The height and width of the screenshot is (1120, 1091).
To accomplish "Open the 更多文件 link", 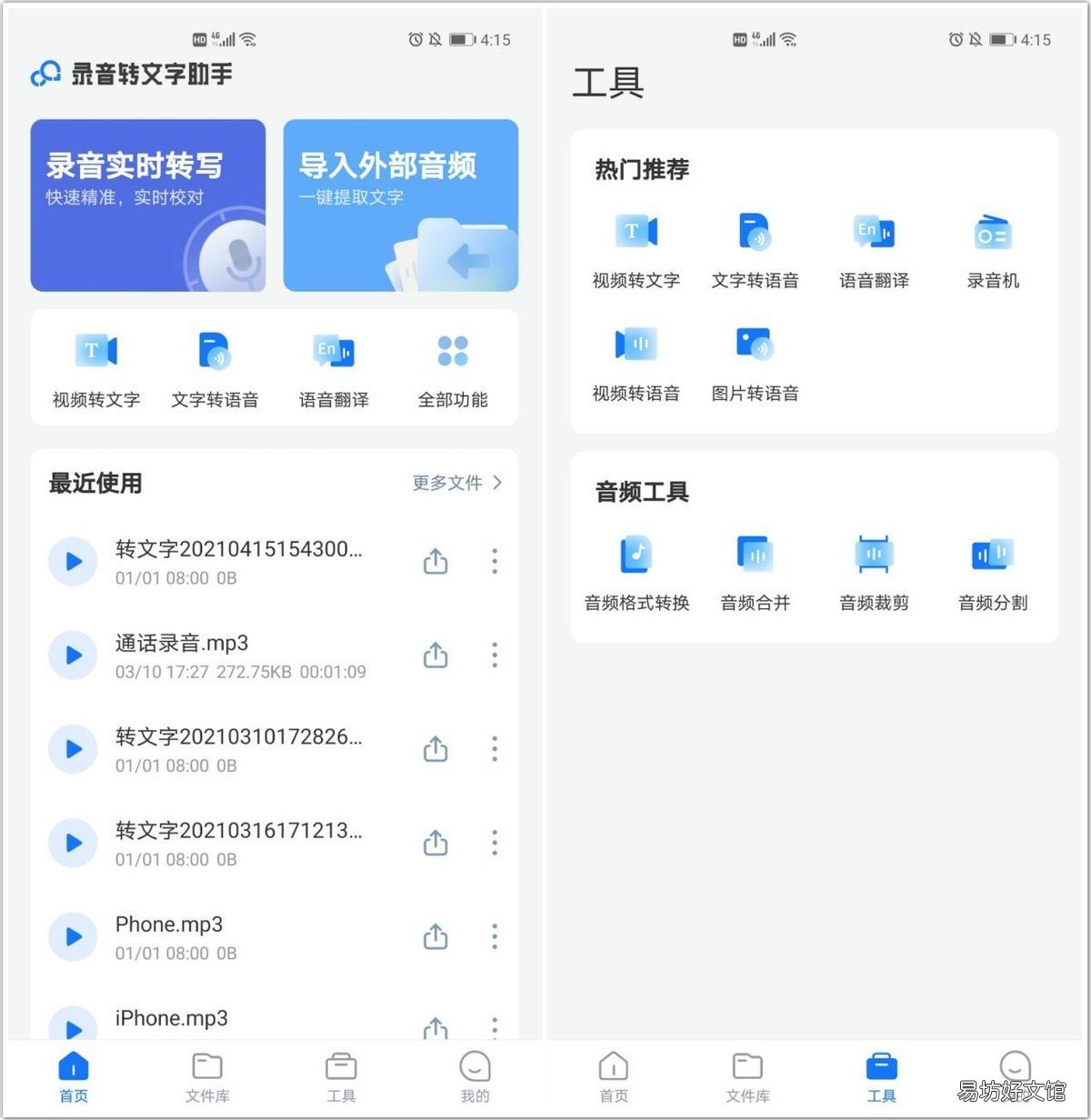I will [457, 483].
